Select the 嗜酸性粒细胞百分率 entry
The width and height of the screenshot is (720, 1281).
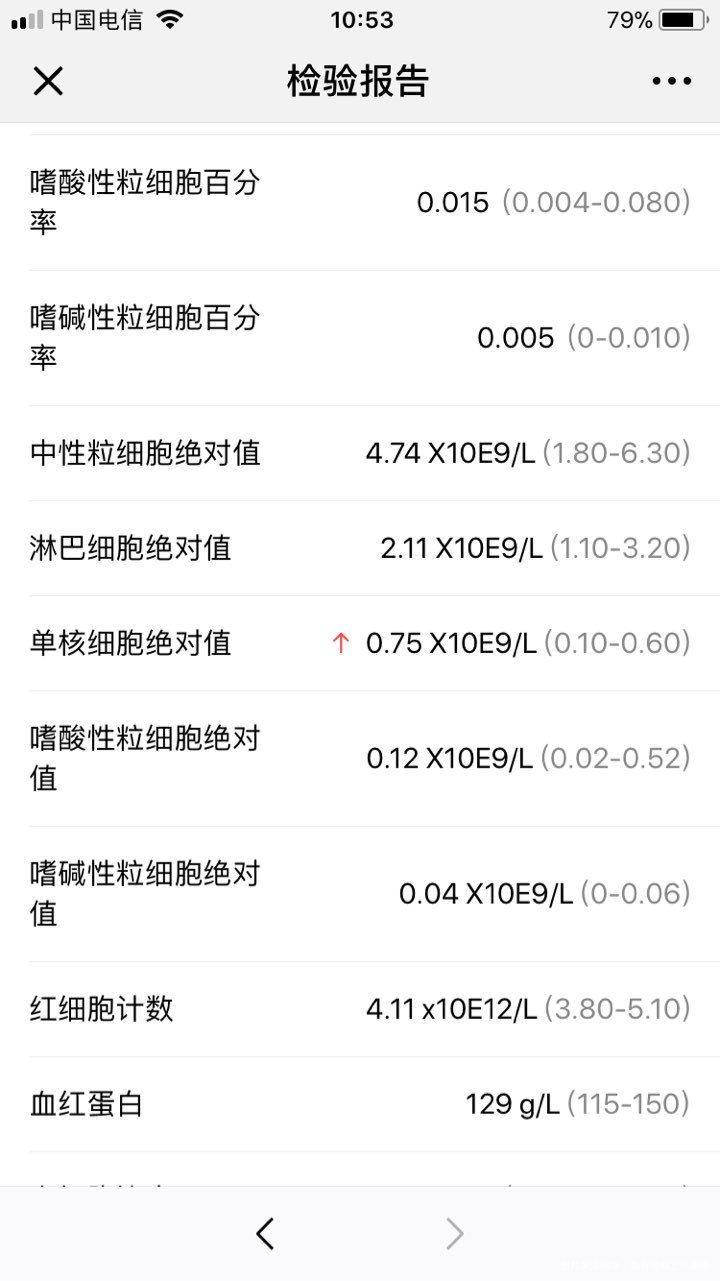pos(360,203)
